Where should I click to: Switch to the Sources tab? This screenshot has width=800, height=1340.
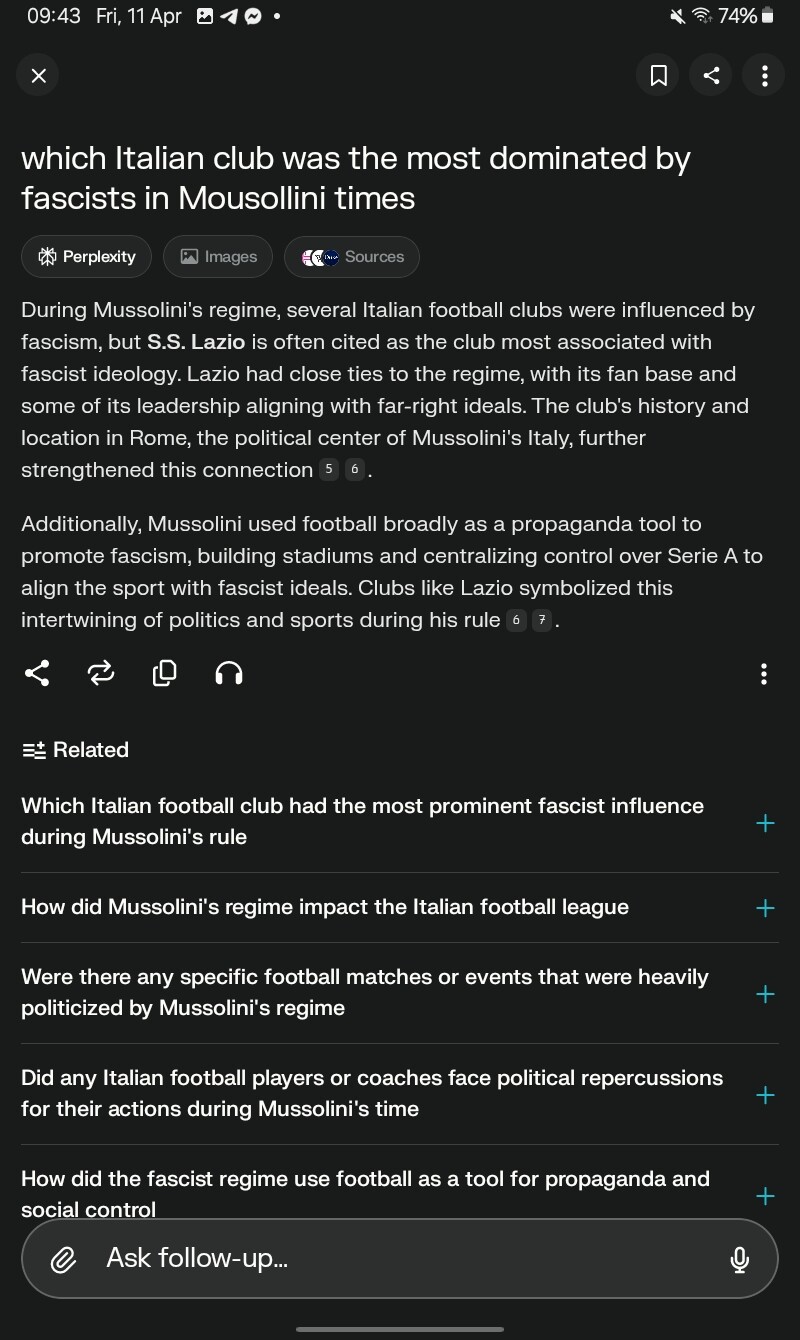pyautogui.click(x=352, y=257)
